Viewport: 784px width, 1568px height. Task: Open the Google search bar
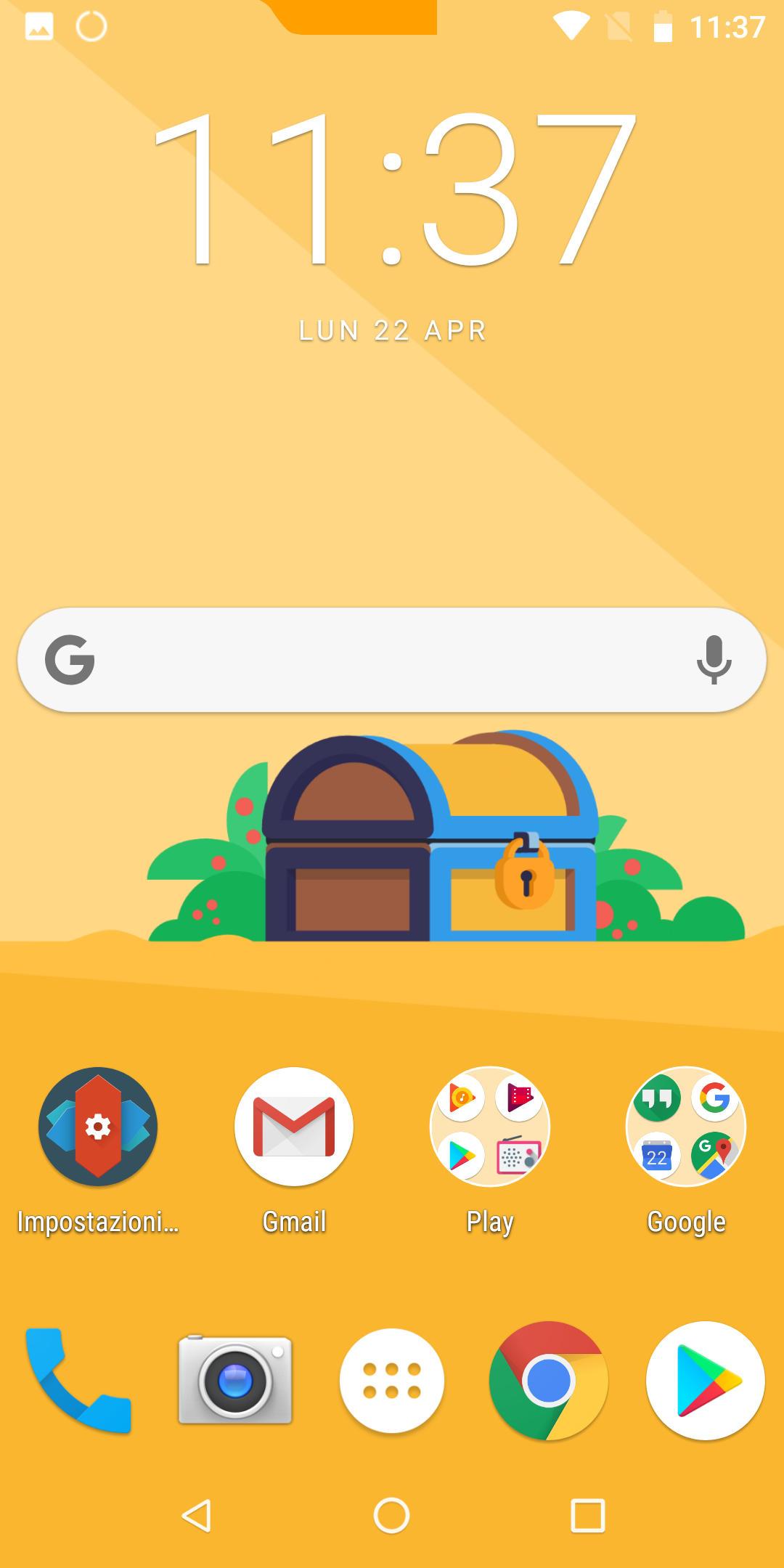pyautogui.click(x=392, y=659)
